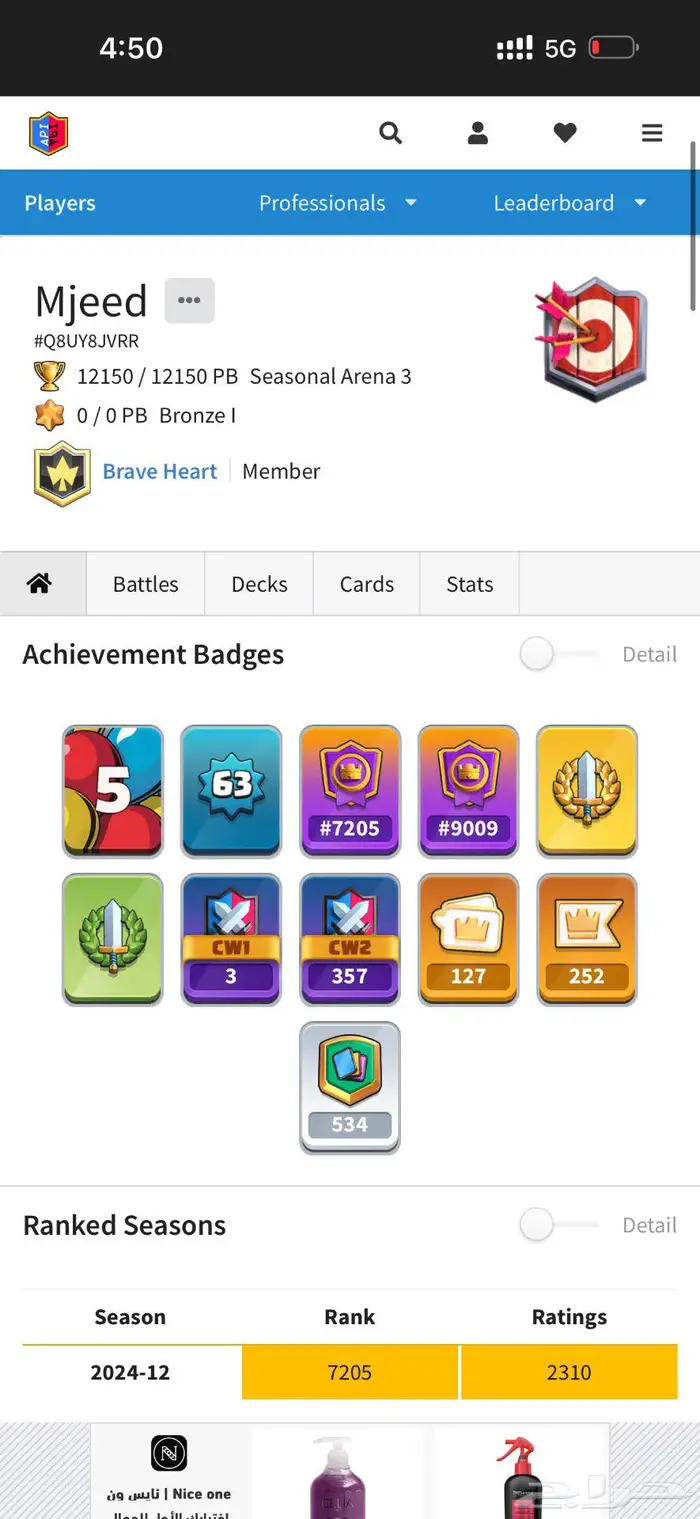
Task: Switch to the Stats tab
Action: (469, 584)
